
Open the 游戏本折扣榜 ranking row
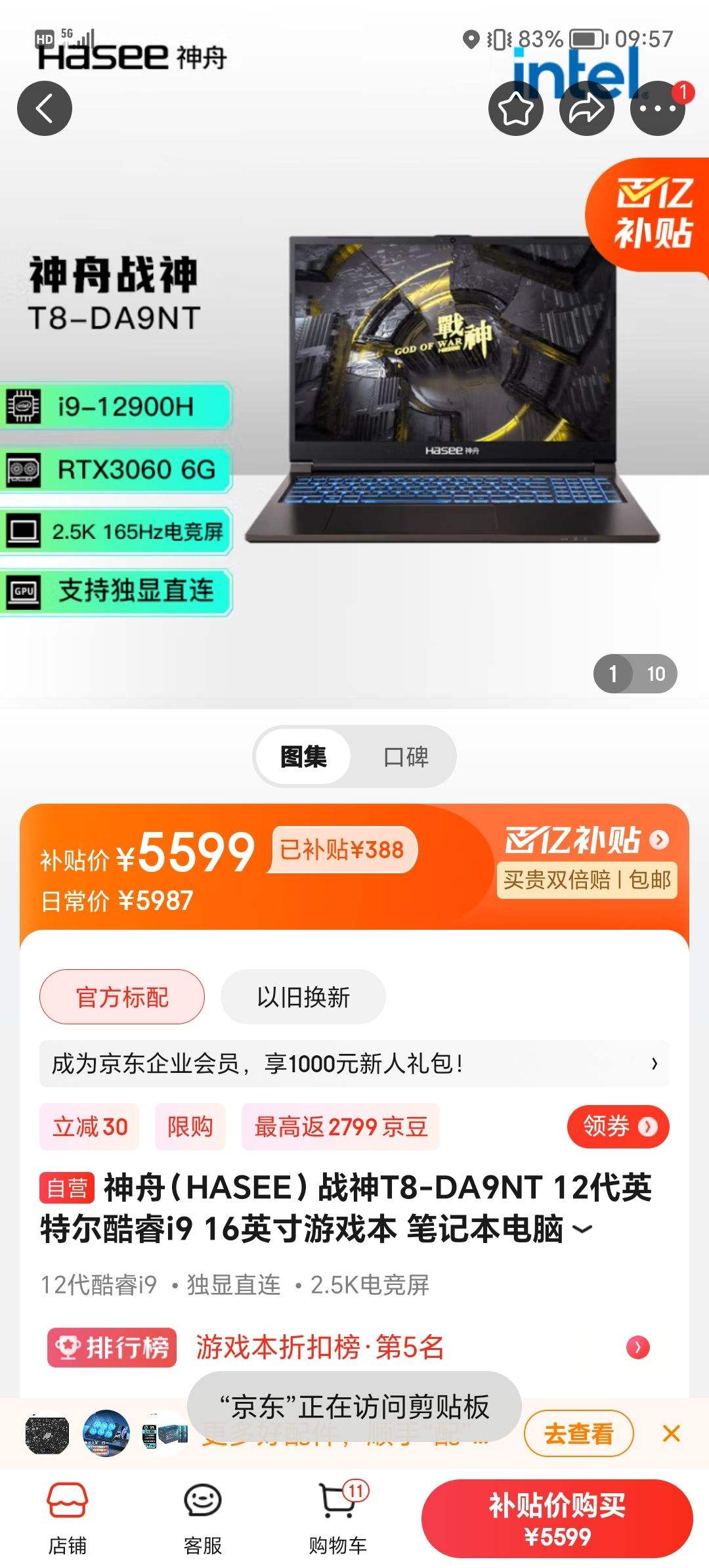tap(354, 1347)
